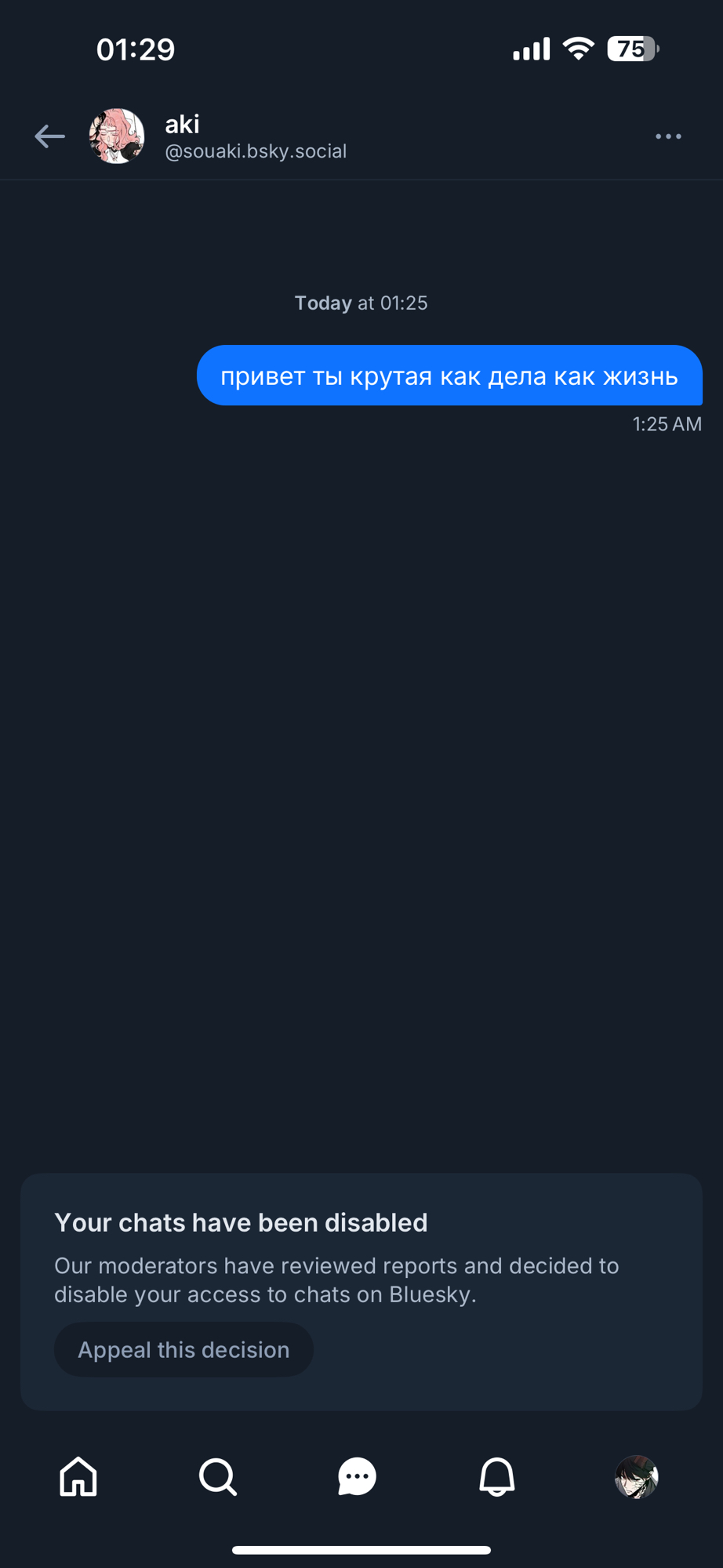Go back from the aki chat
This screenshot has width=723, height=1568.
(x=49, y=136)
